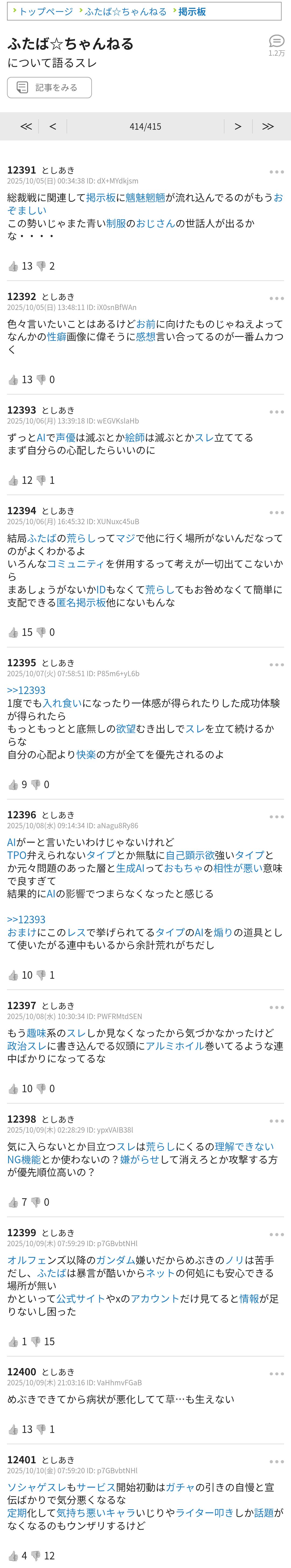Jump to the first page of comments
Viewport: 291px width, 1568px height.
(x=26, y=127)
